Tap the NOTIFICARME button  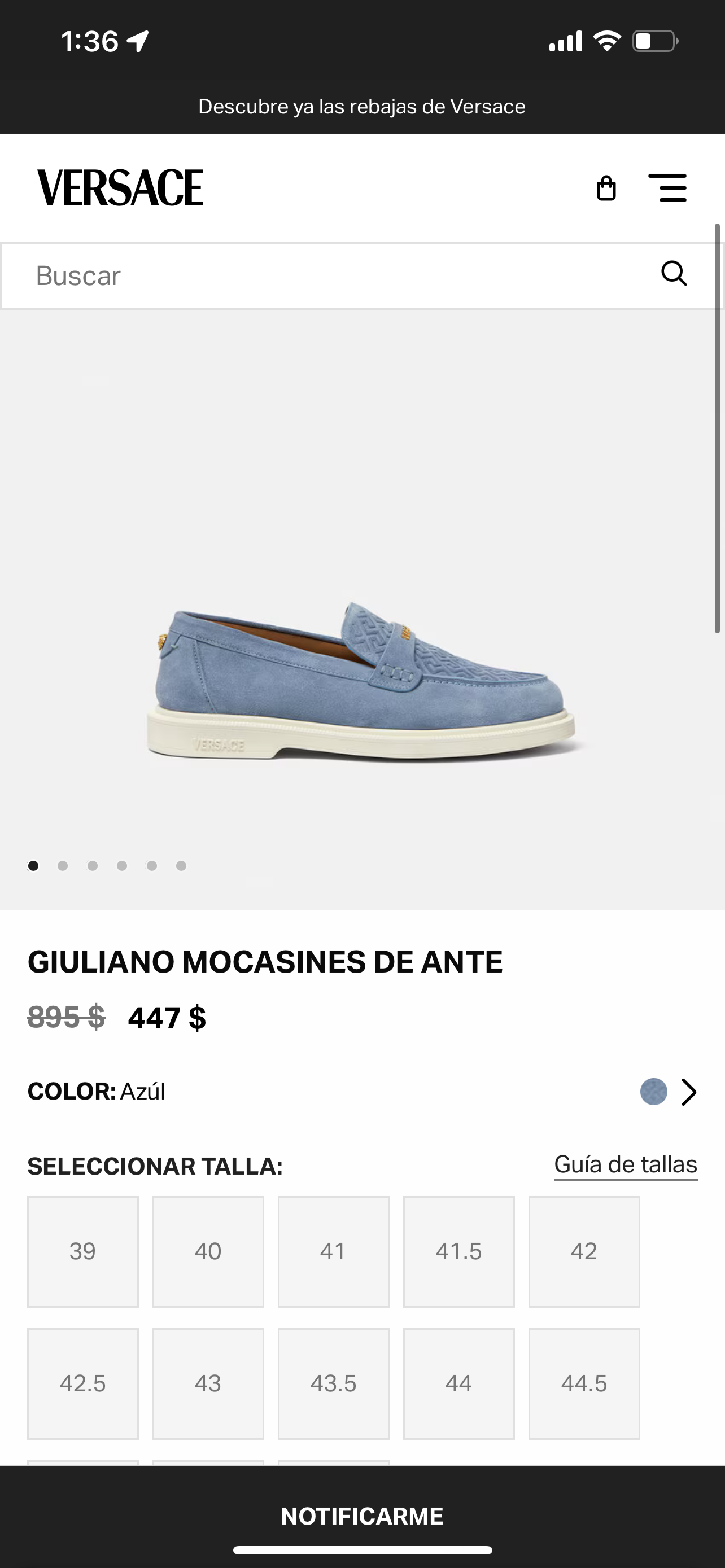362,1516
